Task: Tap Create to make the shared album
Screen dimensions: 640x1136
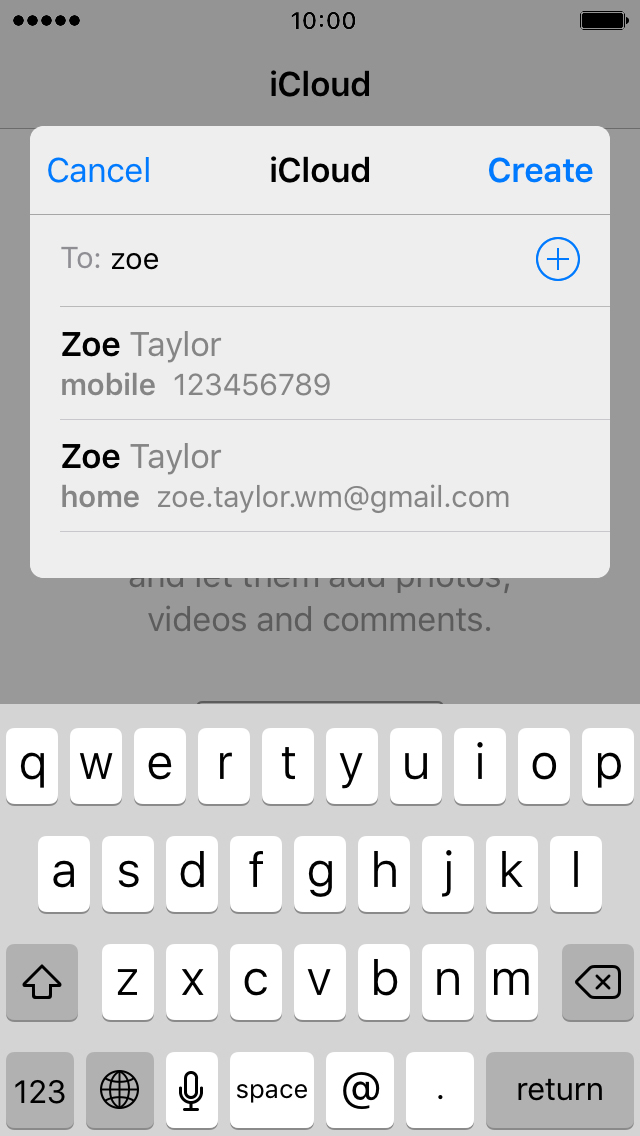Action: (540, 171)
